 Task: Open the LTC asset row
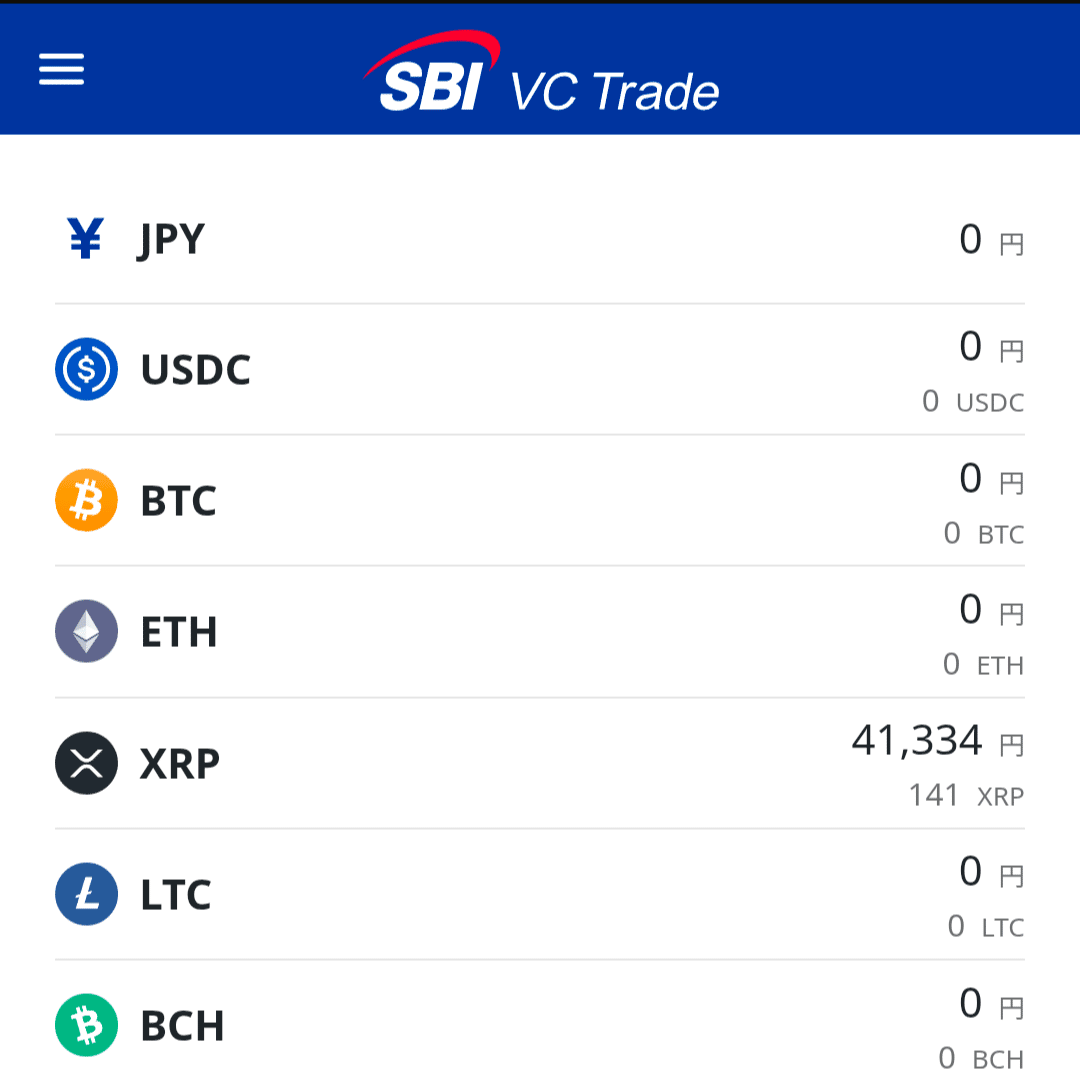point(540,894)
